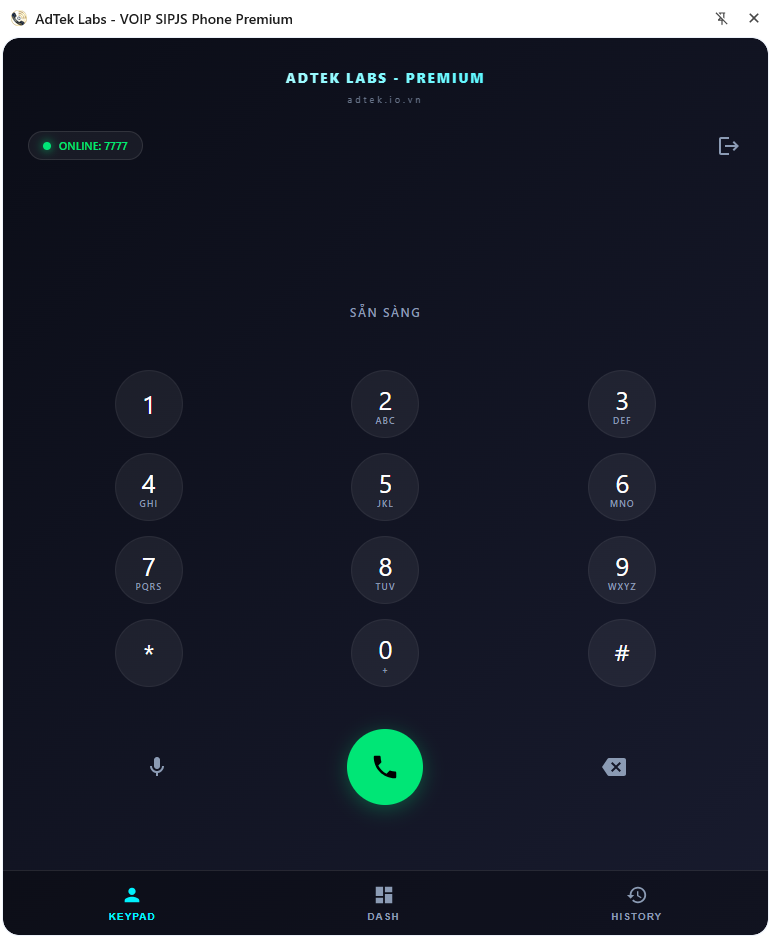Enter digit 5 JKL
Screen dimensions: 776x940
(x=385, y=488)
